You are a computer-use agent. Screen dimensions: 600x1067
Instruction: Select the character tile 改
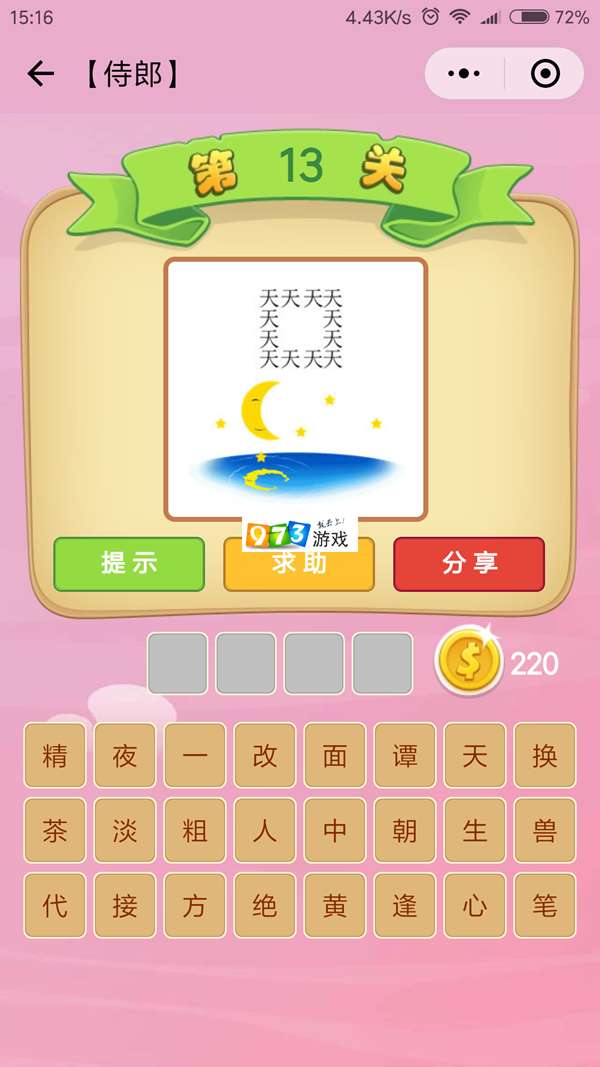click(x=265, y=756)
